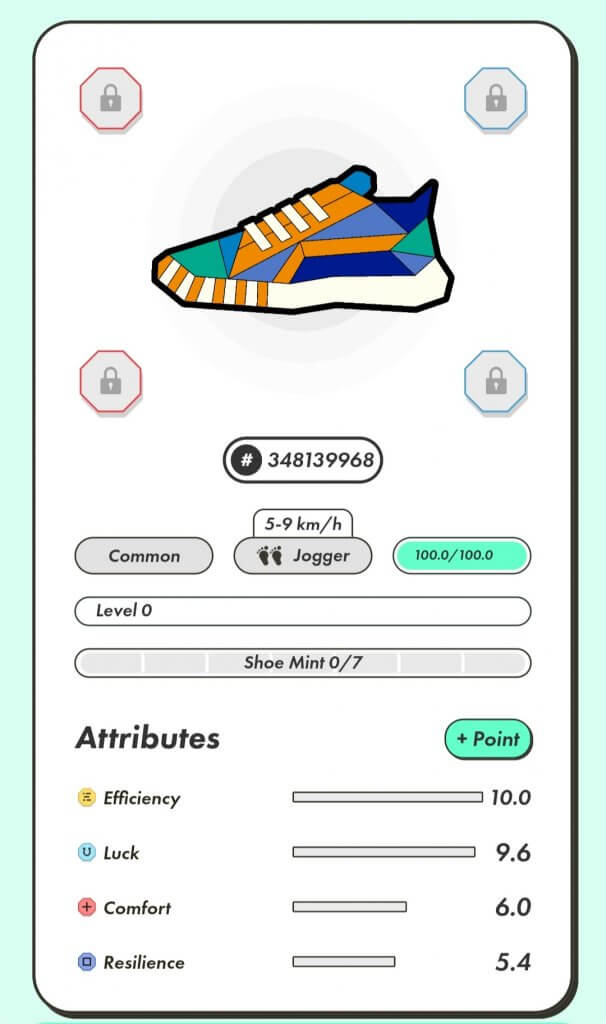Open the lower red locked gem socket
The height and width of the screenshot is (1024, 606).
(110, 381)
